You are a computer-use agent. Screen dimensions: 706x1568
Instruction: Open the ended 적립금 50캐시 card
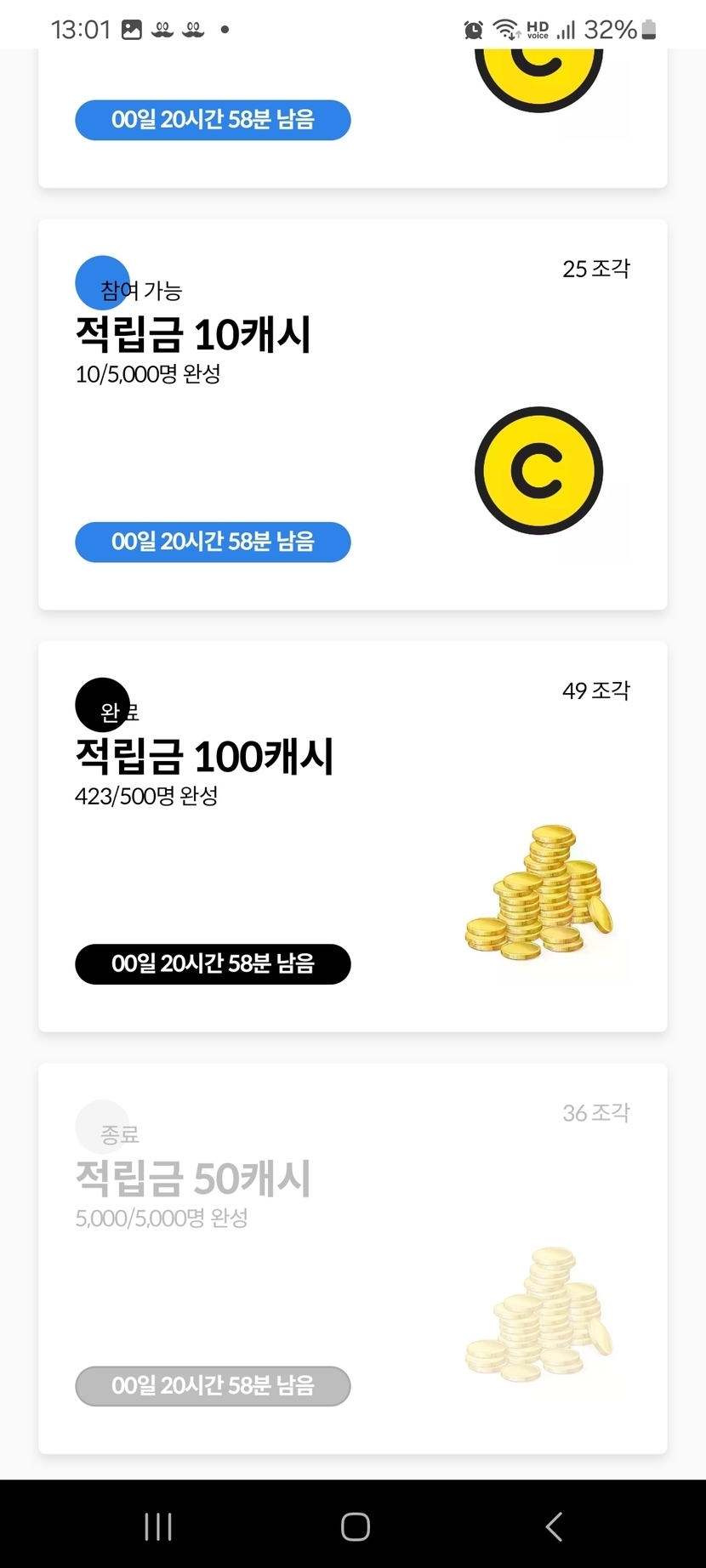pyautogui.click(x=352, y=1258)
